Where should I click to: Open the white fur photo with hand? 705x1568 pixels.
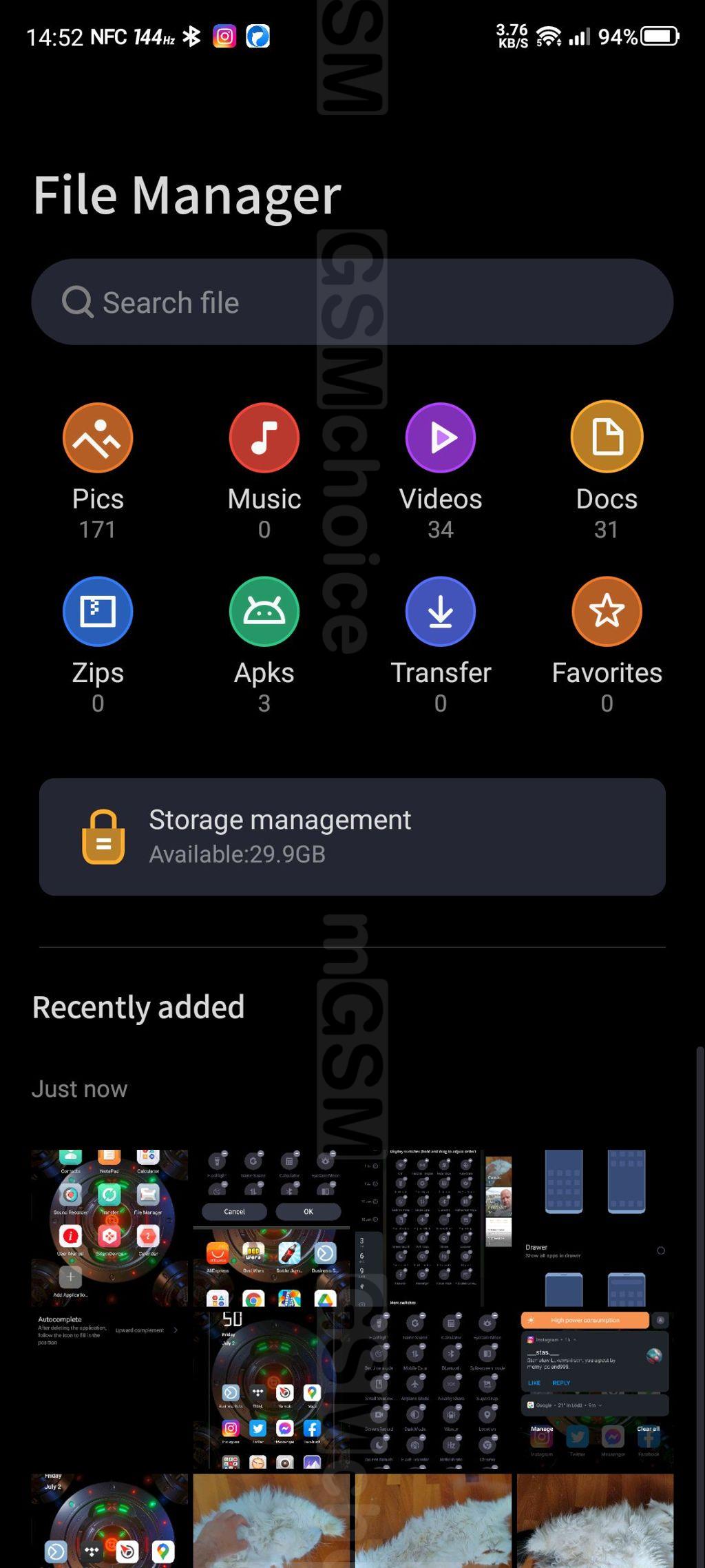click(x=271, y=1520)
